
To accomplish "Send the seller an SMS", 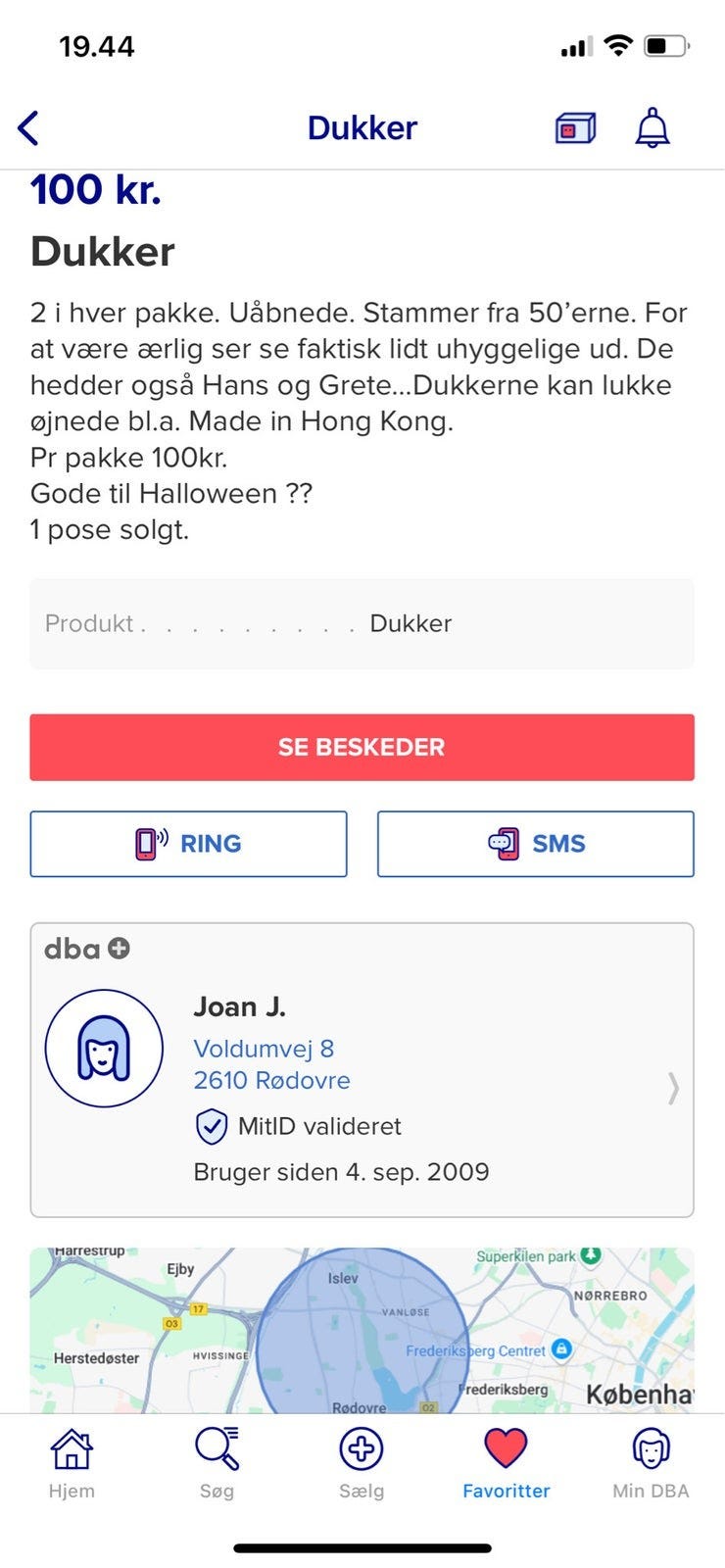I will pyautogui.click(x=535, y=844).
